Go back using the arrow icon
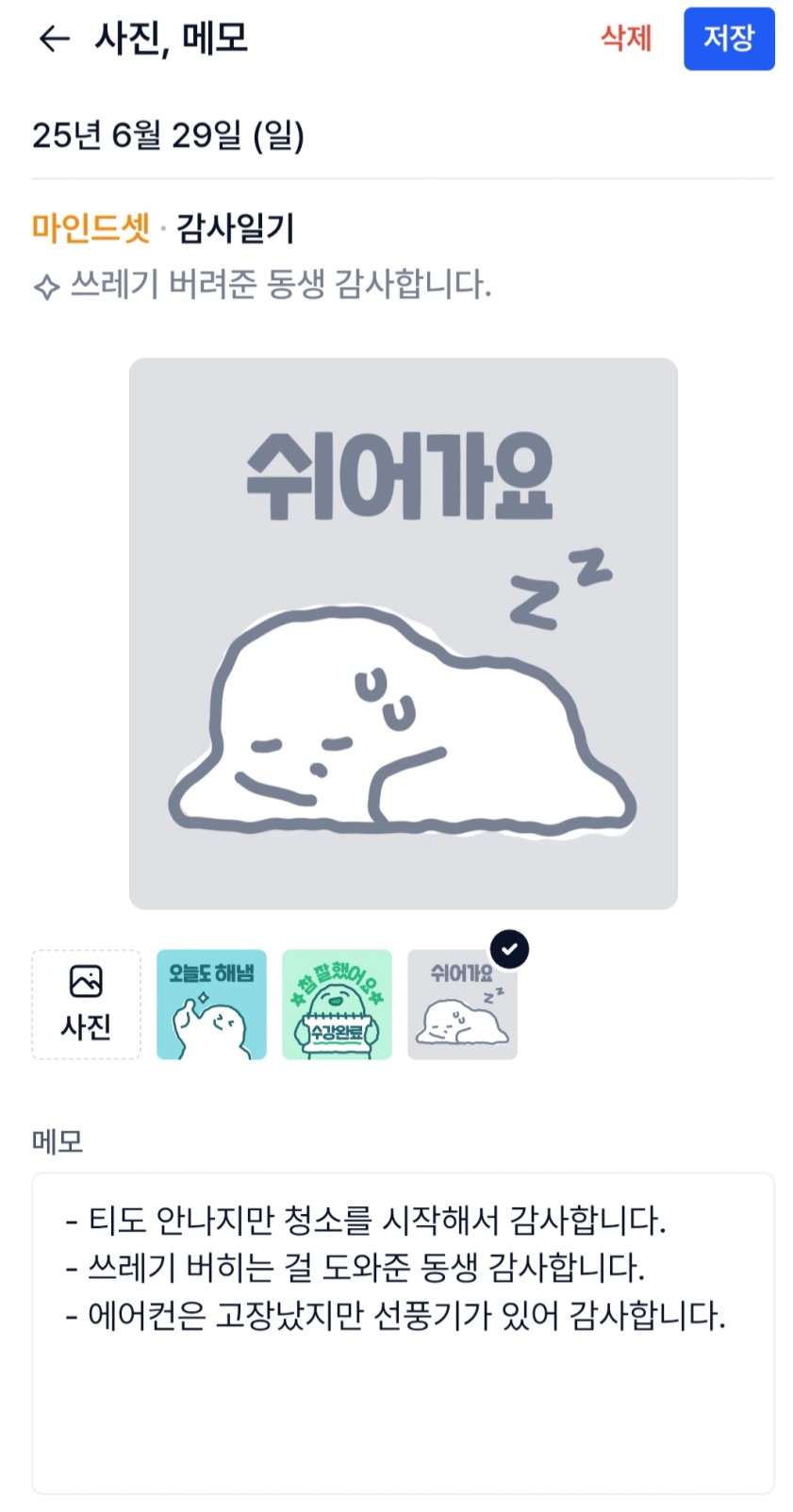 pyautogui.click(x=54, y=39)
